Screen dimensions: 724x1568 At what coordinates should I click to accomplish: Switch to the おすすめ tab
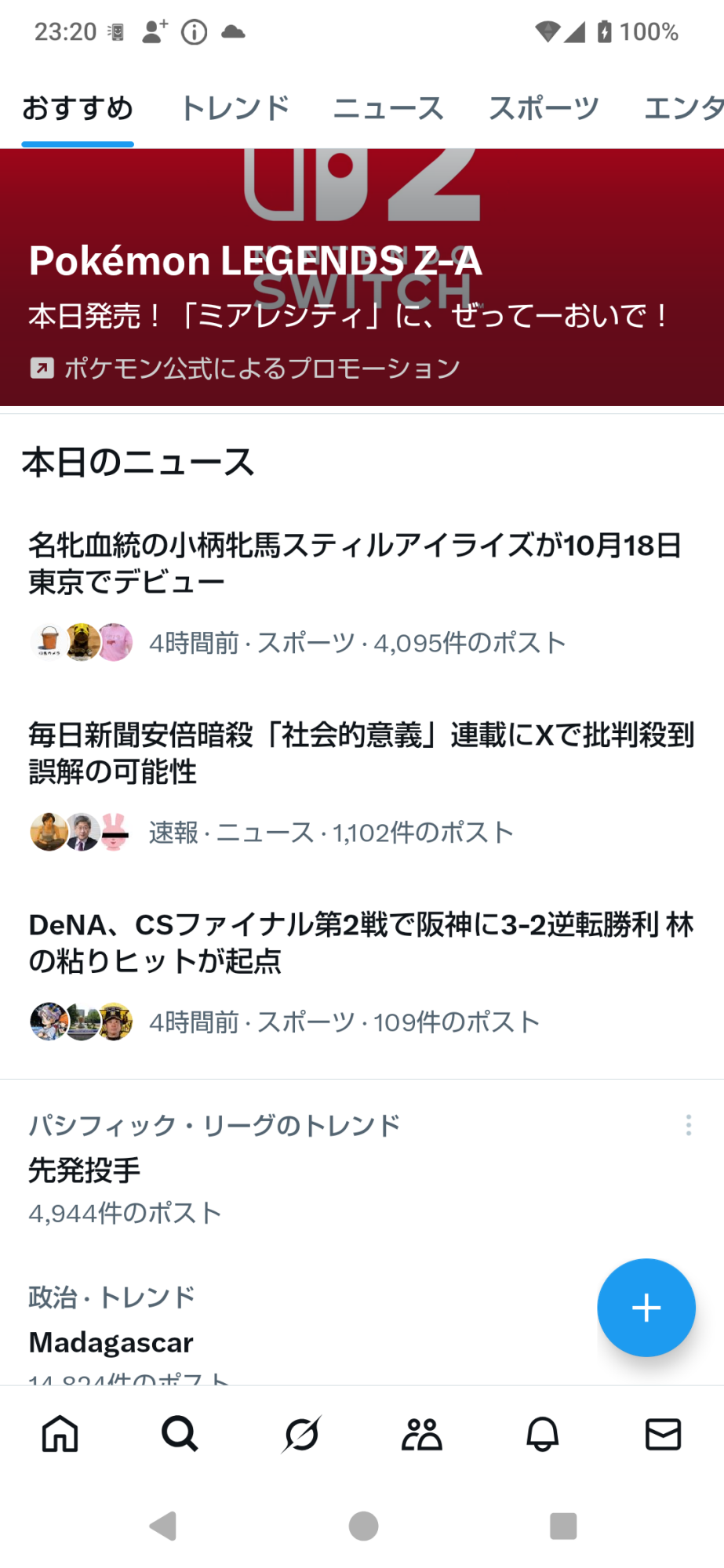(x=78, y=108)
